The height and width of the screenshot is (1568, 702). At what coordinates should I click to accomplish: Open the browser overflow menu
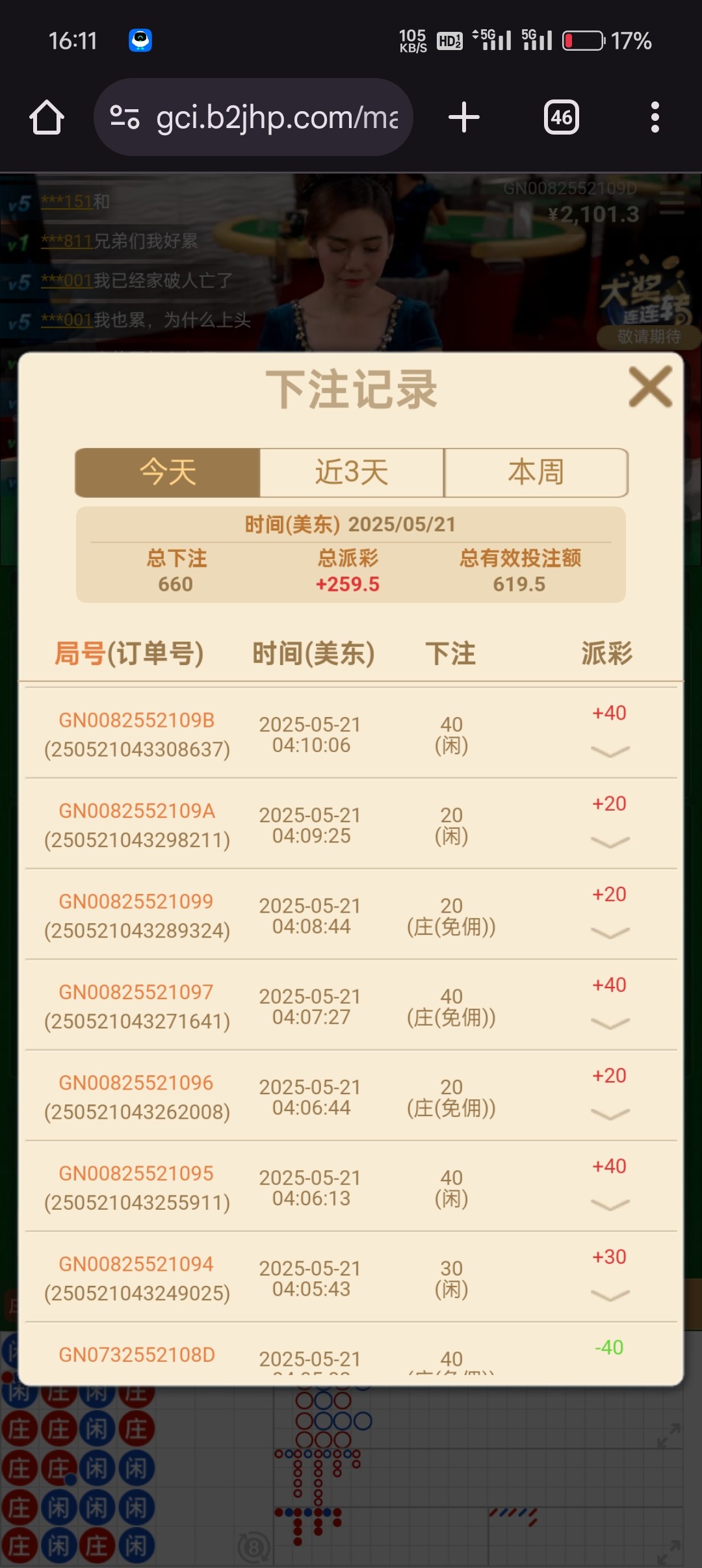(x=655, y=118)
